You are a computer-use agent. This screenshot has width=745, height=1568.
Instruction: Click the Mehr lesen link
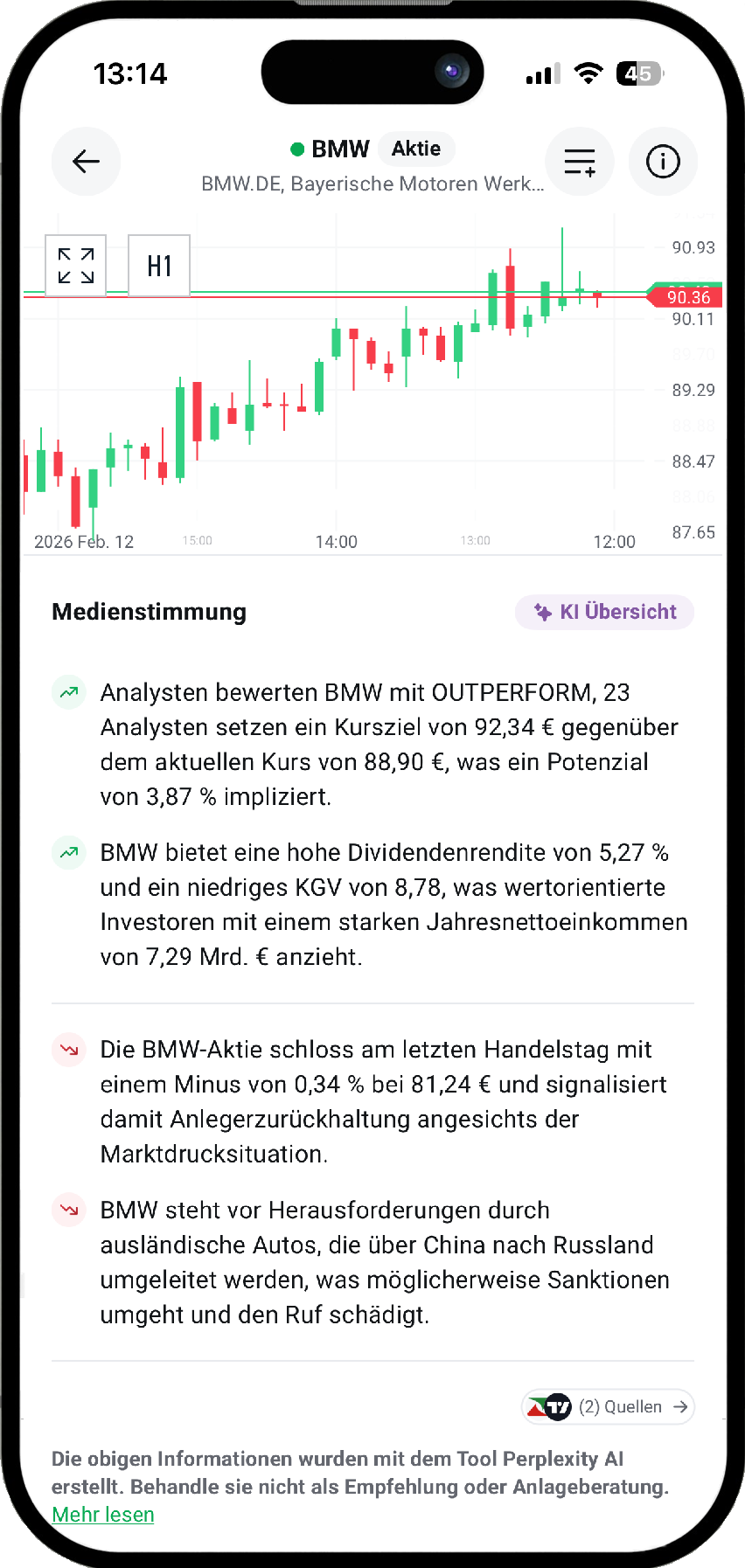(102, 1515)
